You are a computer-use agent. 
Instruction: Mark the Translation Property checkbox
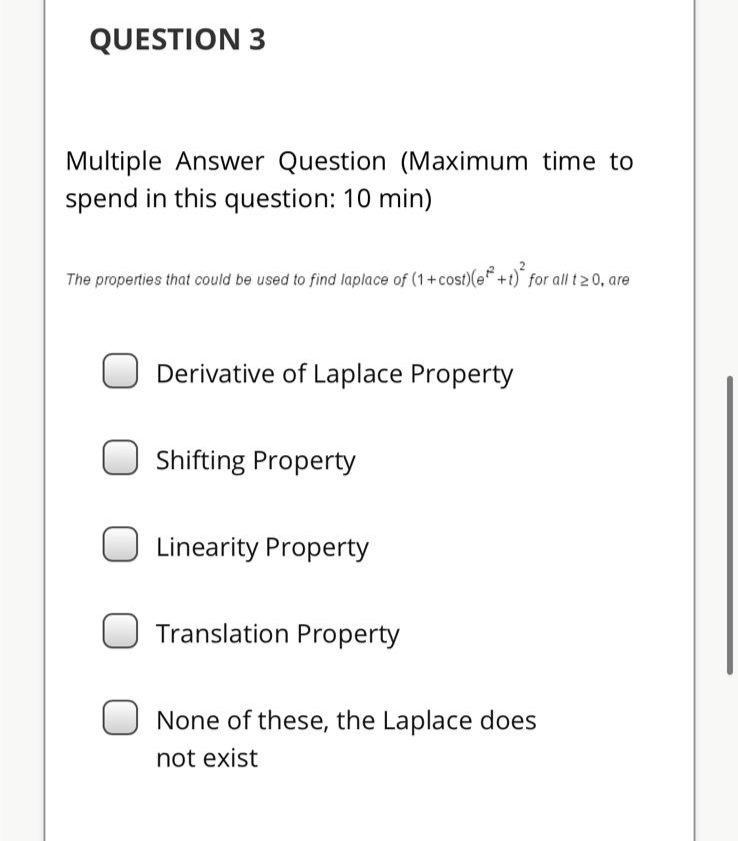tap(121, 633)
